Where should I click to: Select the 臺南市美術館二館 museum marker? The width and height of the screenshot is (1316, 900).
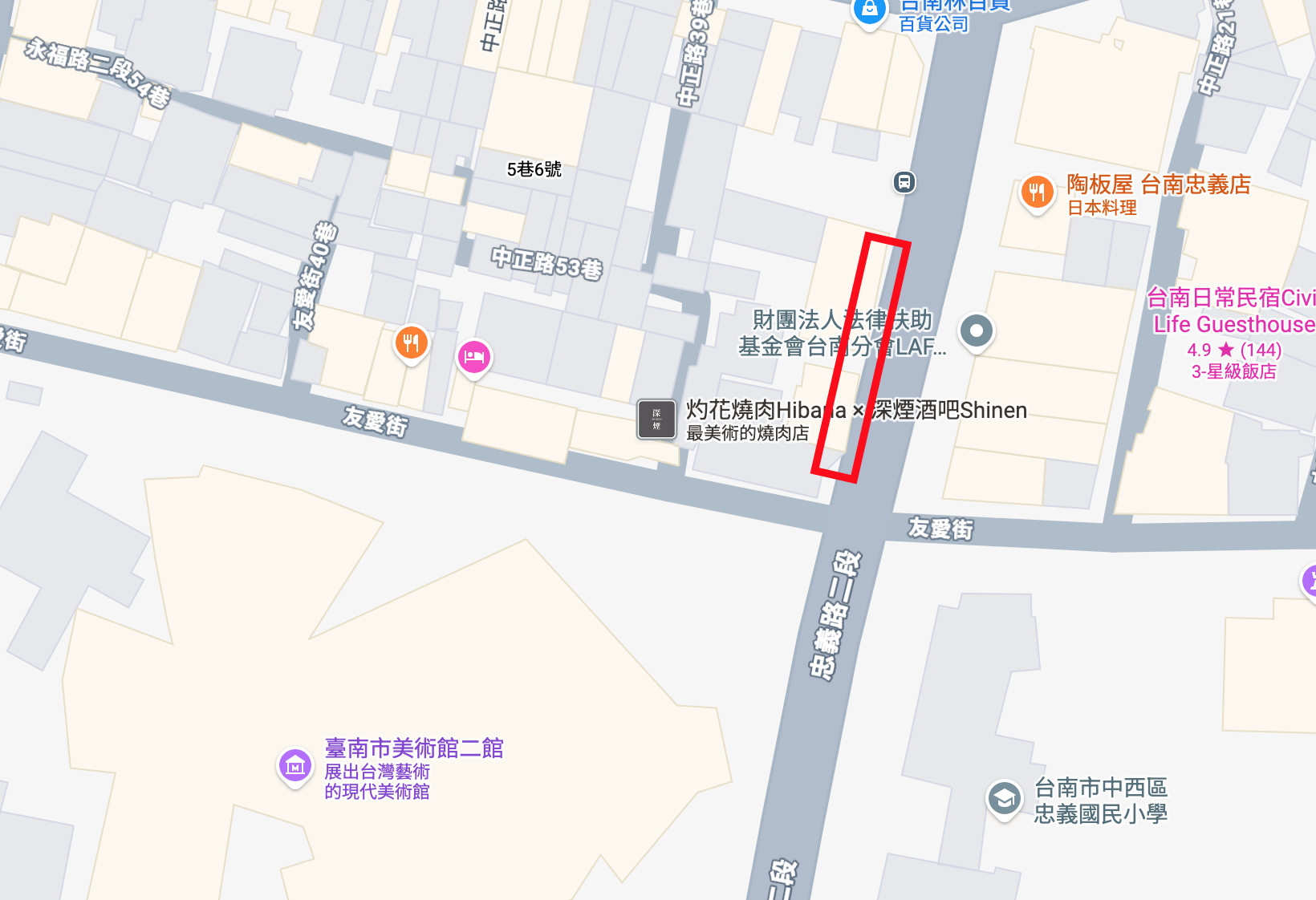pos(295,766)
